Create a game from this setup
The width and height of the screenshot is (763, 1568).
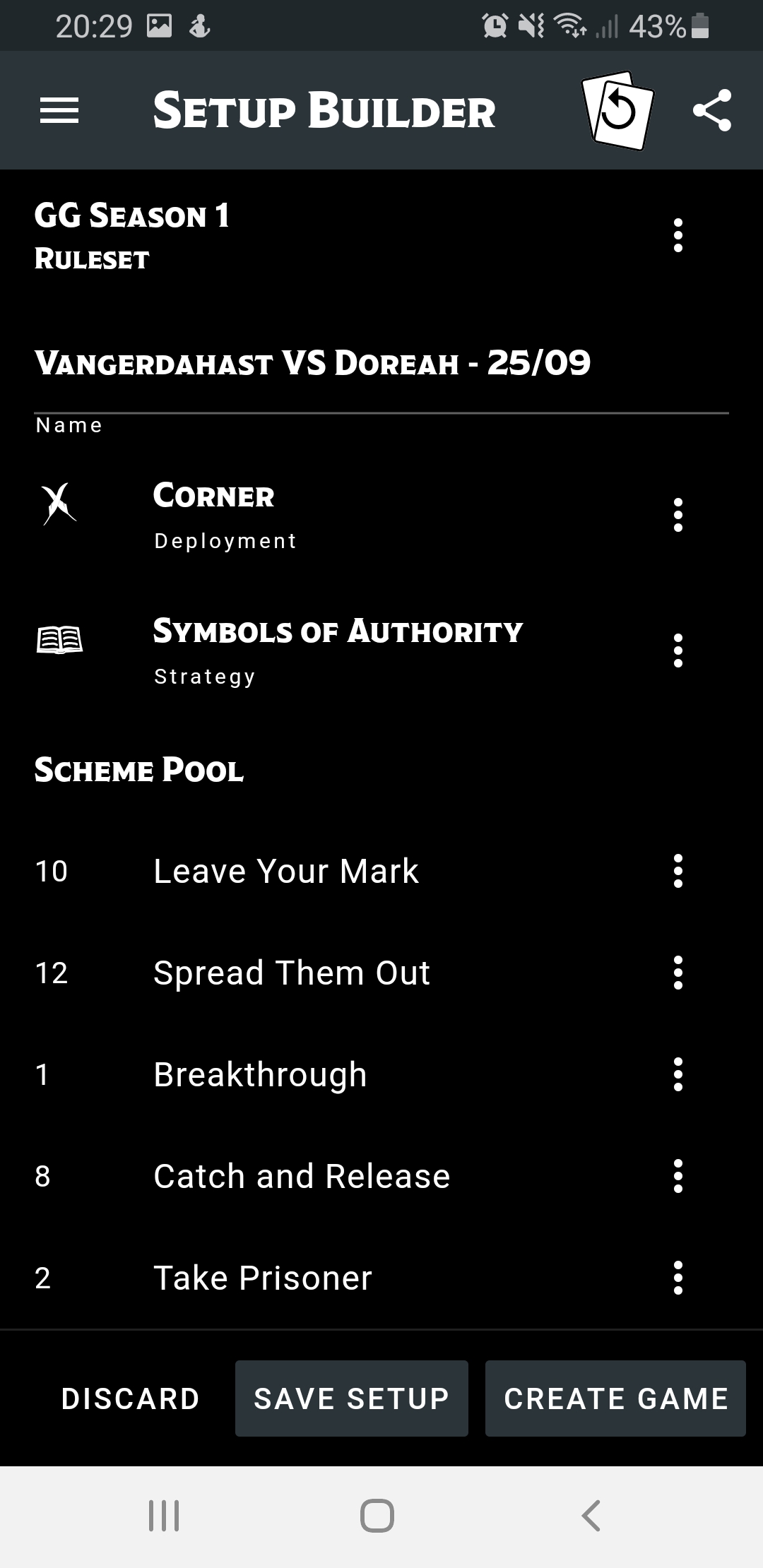tap(615, 1398)
